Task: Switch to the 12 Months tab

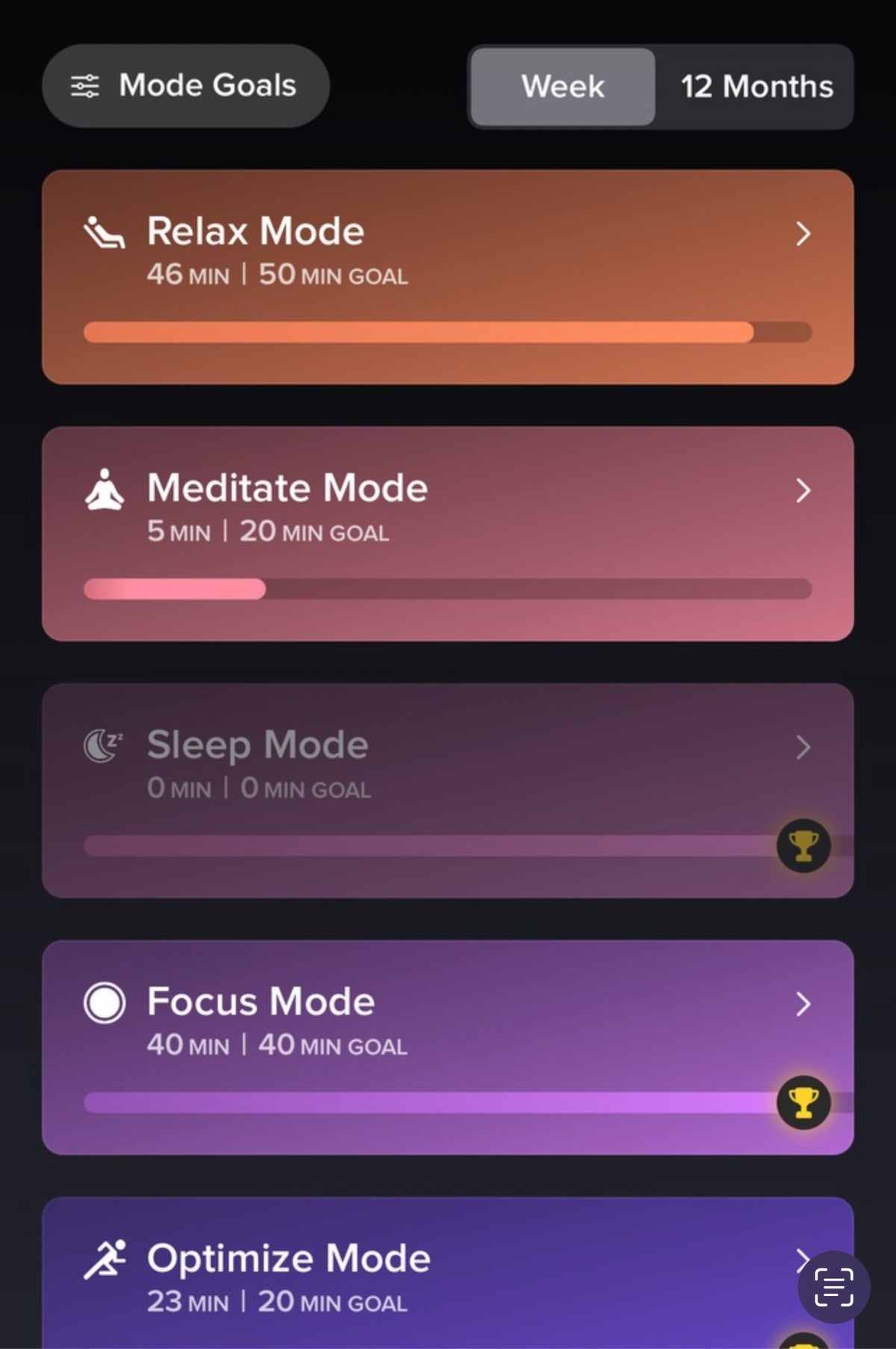Action: (756, 87)
